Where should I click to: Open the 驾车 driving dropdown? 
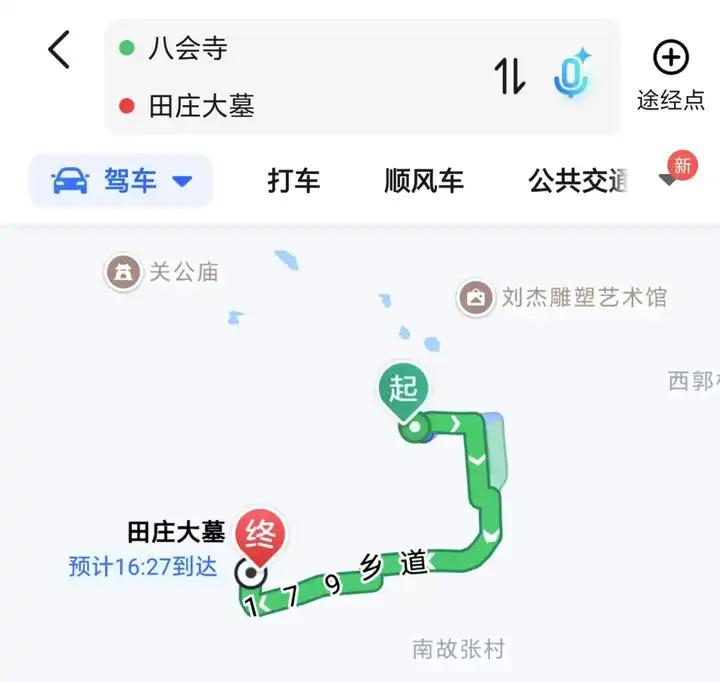pyautogui.click(x=121, y=181)
